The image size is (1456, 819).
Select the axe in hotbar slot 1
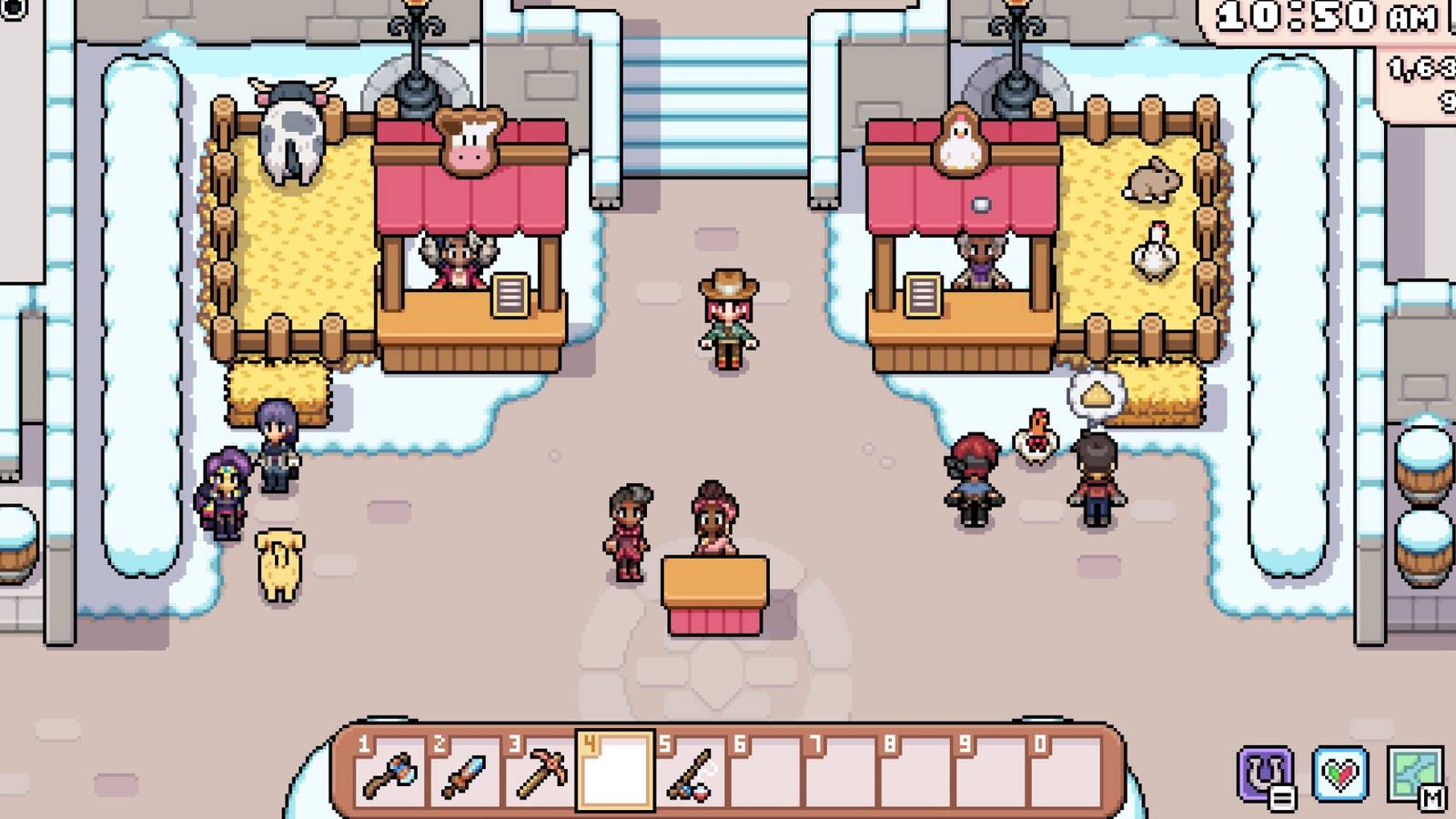pyautogui.click(x=389, y=773)
